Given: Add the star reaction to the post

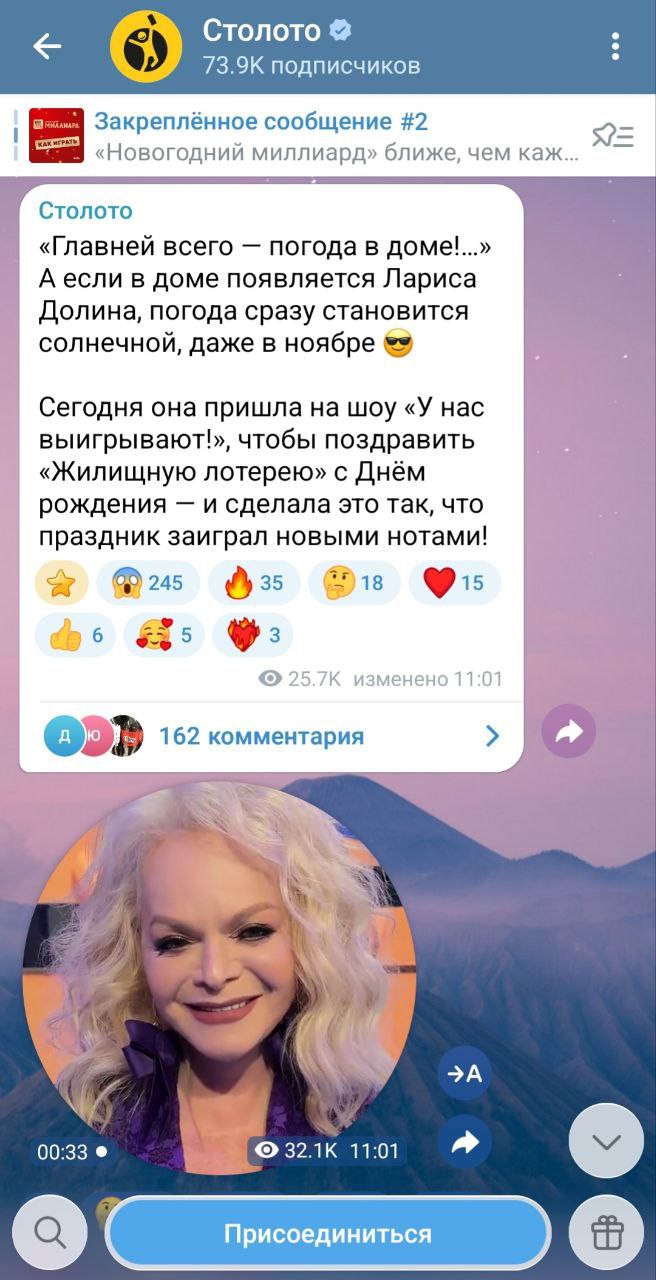Looking at the screenshot, I should coord(62,583).
